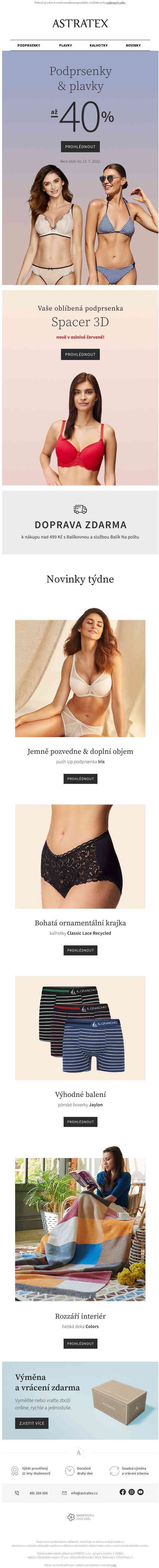This screenshot has height=1568, width=159.
Task: Open the Astratex Instagram profile
Action: tap(132, 1492)
